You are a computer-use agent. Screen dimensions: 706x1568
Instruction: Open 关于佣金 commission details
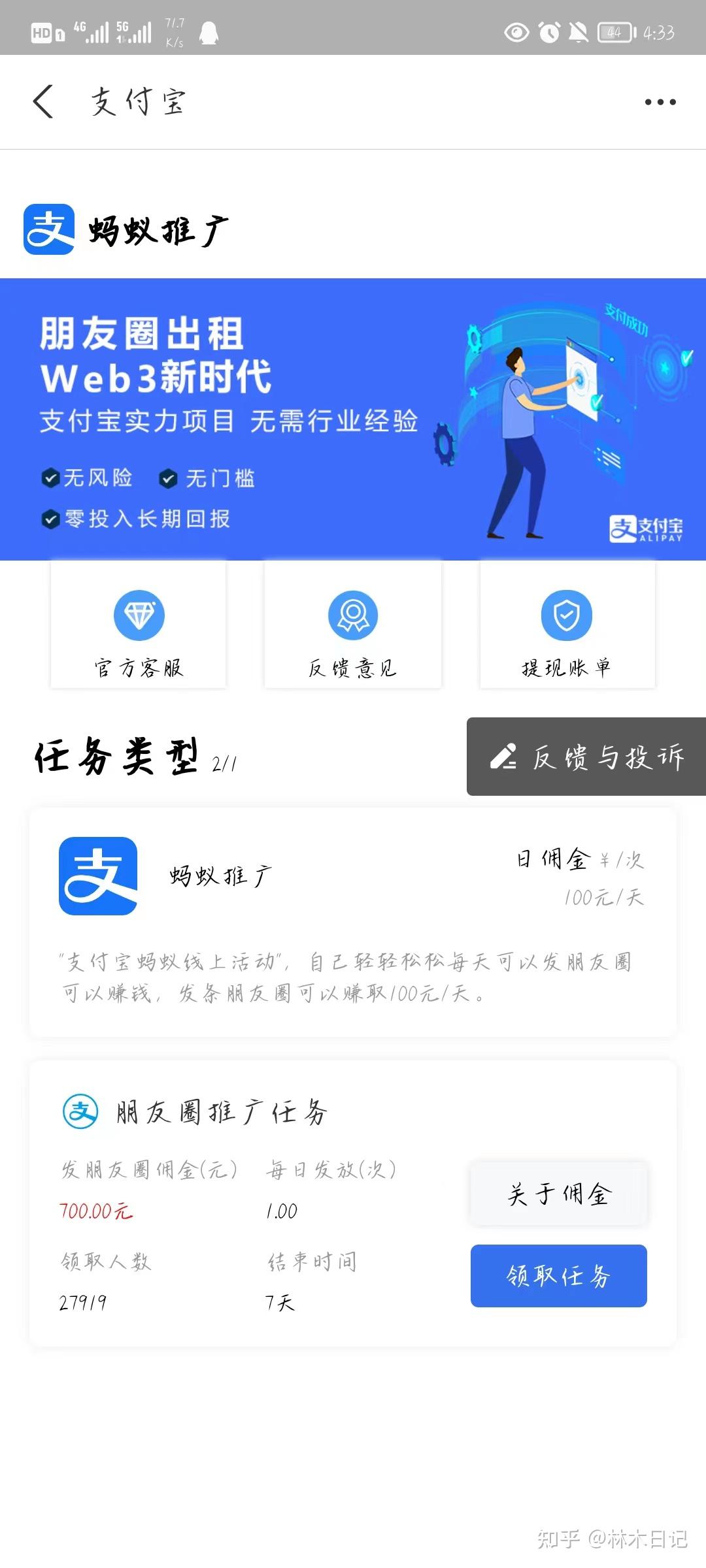pyautogui.click(x=559, y=1194)
